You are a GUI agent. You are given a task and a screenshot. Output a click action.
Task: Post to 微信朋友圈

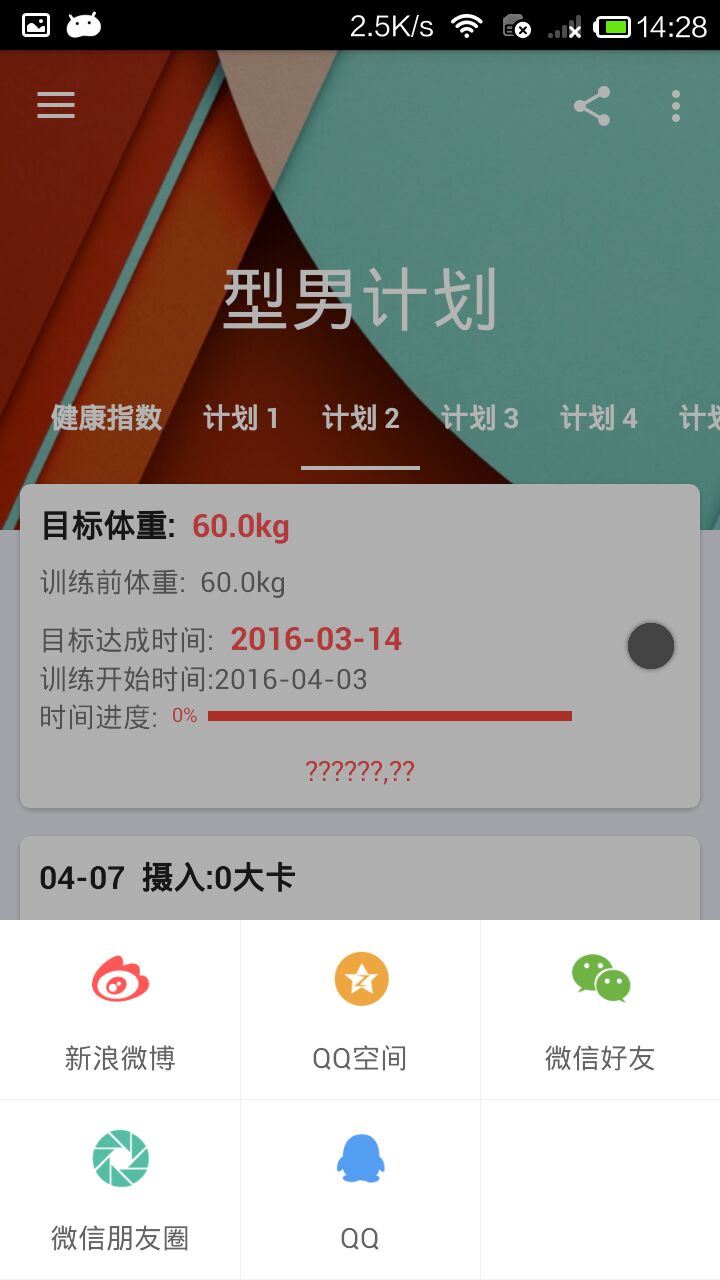click(120, 1190)
